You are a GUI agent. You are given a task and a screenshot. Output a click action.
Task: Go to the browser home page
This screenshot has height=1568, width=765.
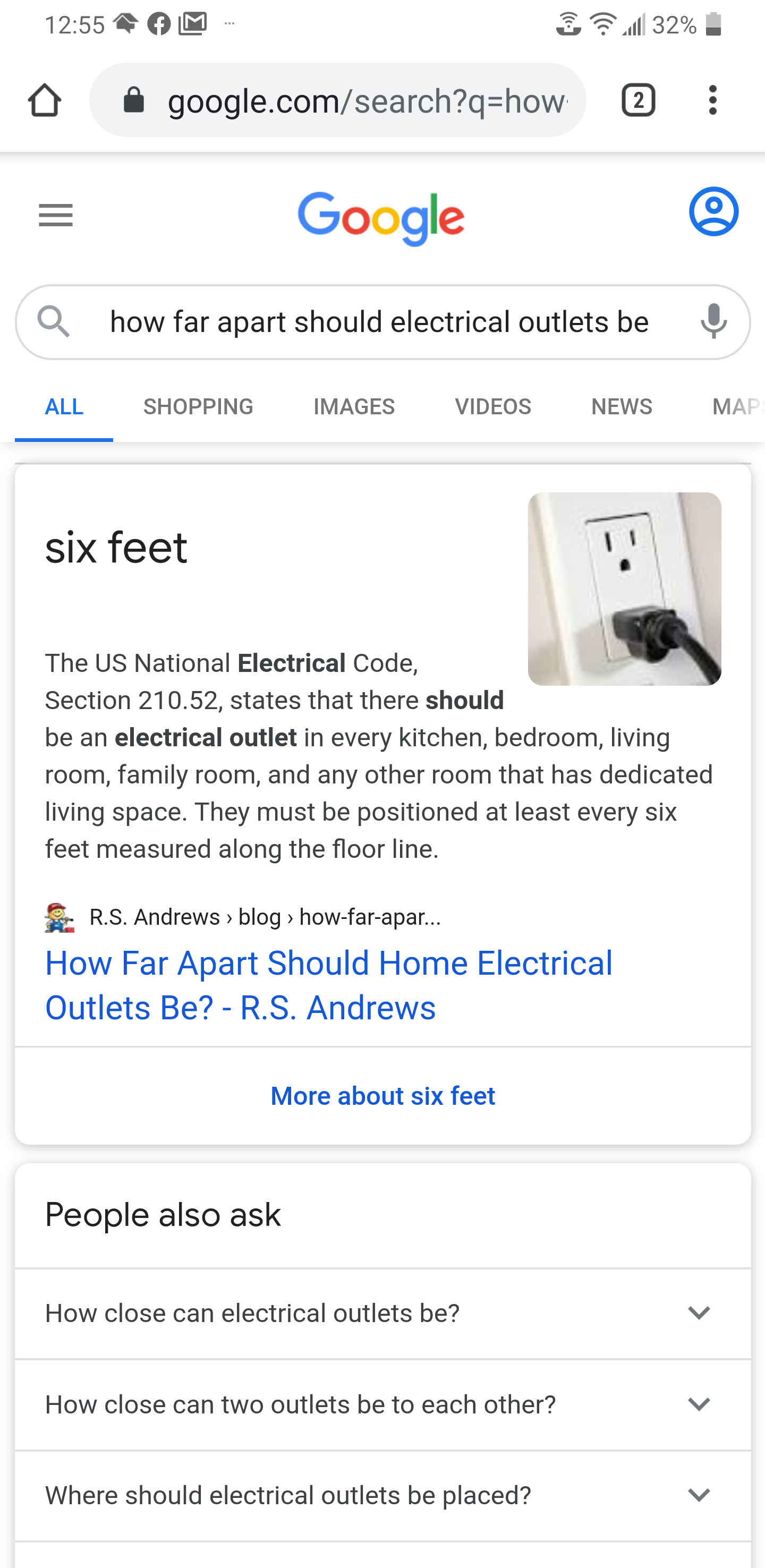[x=45, y=100]
